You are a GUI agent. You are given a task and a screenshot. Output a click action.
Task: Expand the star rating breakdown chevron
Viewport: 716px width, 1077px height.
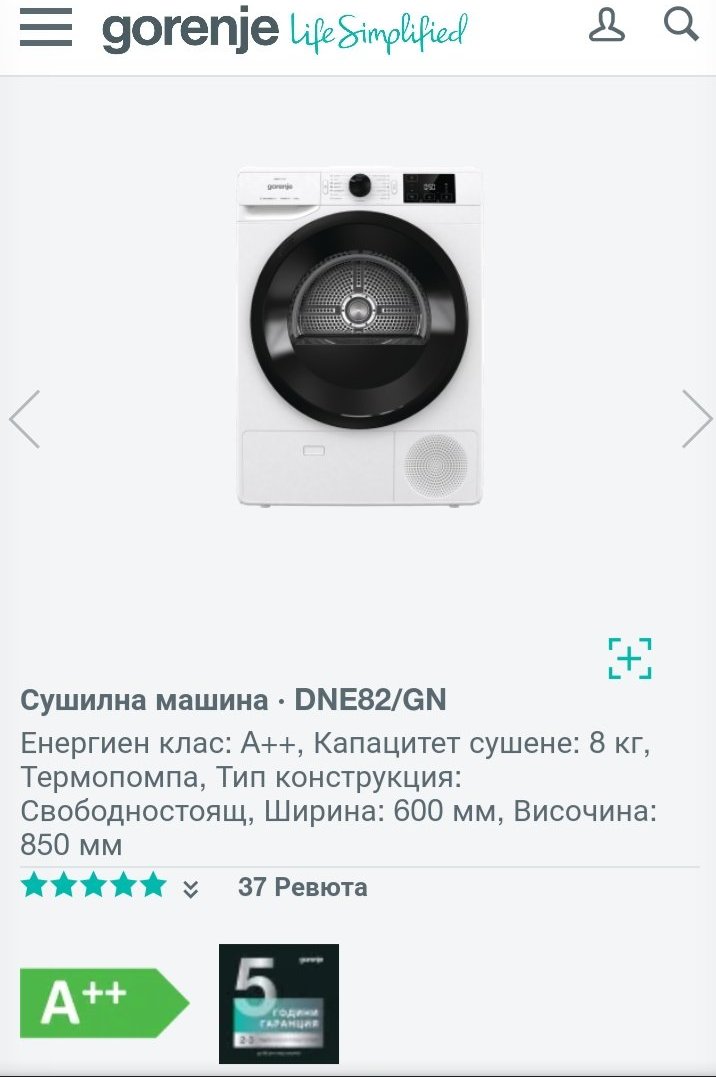191,888
